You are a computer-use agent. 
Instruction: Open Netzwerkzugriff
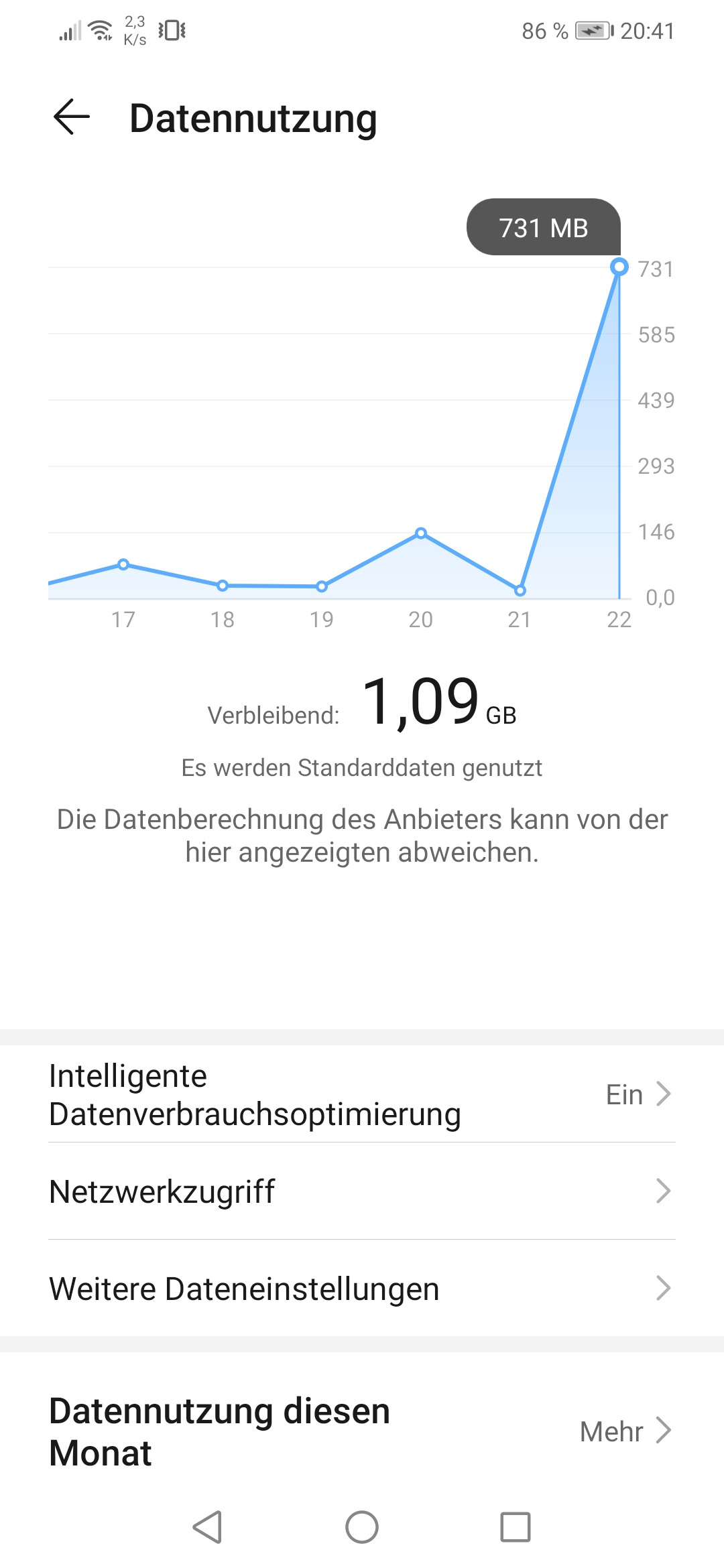click(x=362, y=1191)
